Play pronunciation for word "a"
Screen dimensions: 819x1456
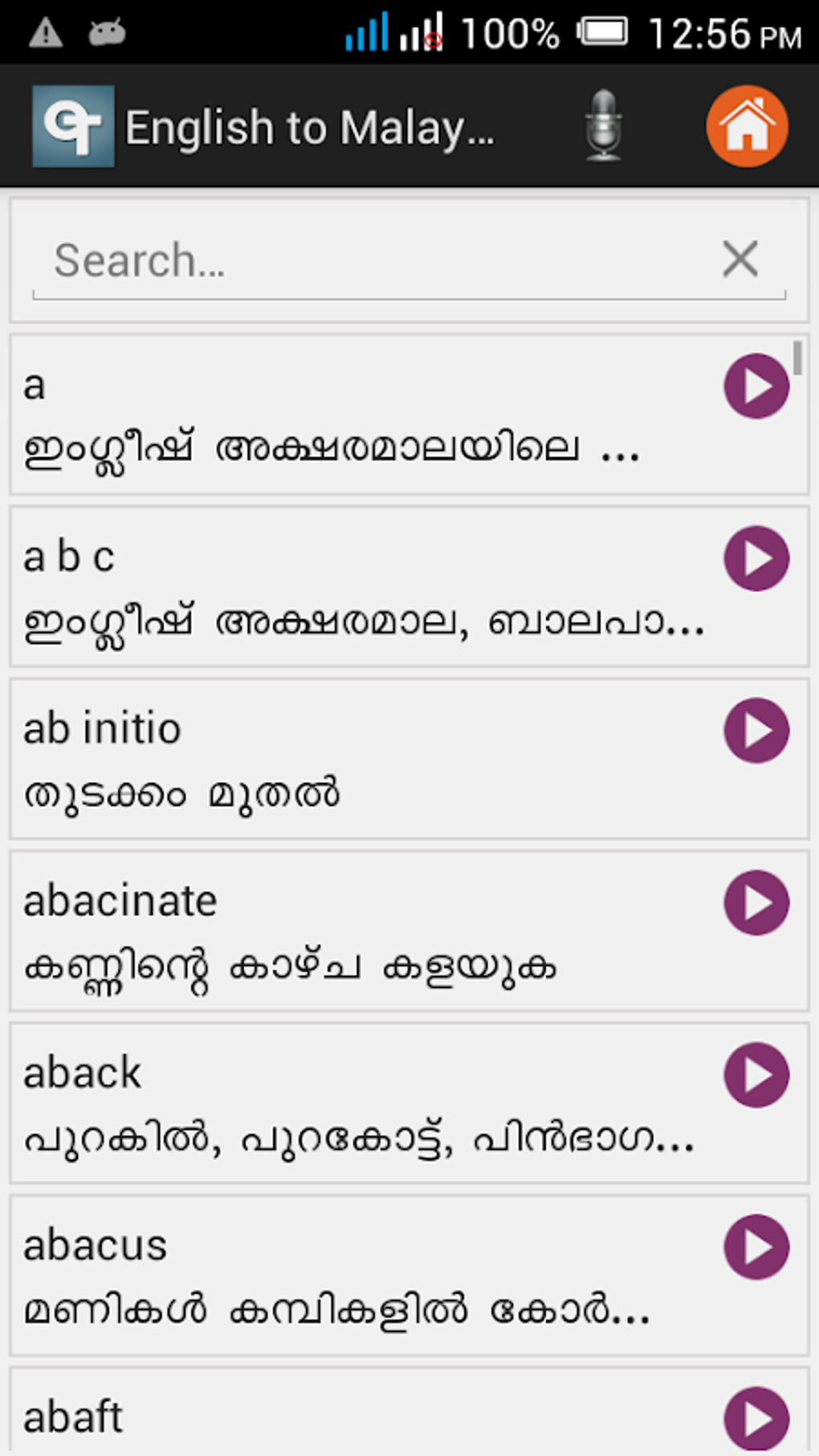(x=756, y=386)
